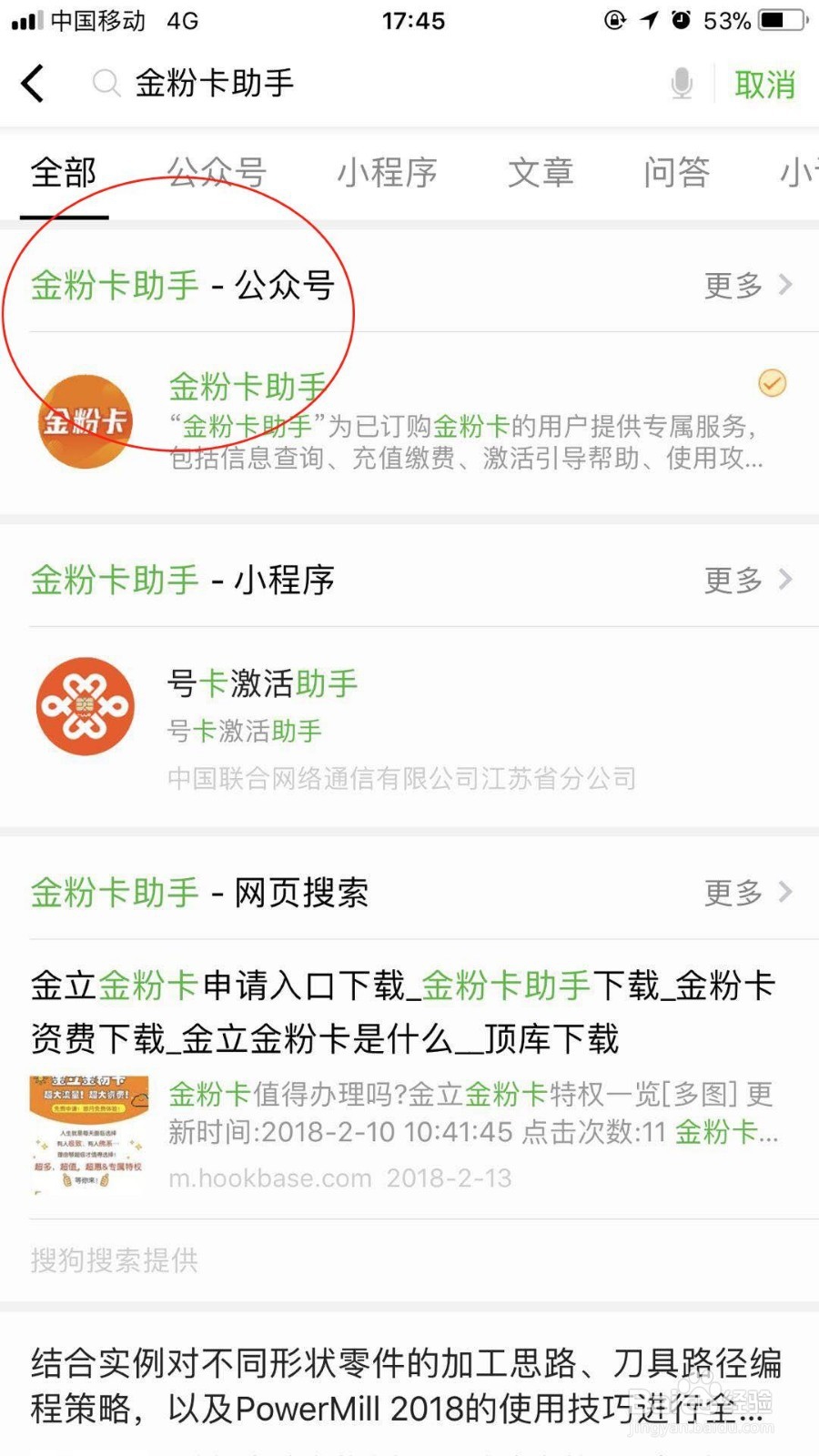819x1456 pixels.
Task: Tap the back arrow to leave search
Action: pyautogui.click(x=33, y=83)
